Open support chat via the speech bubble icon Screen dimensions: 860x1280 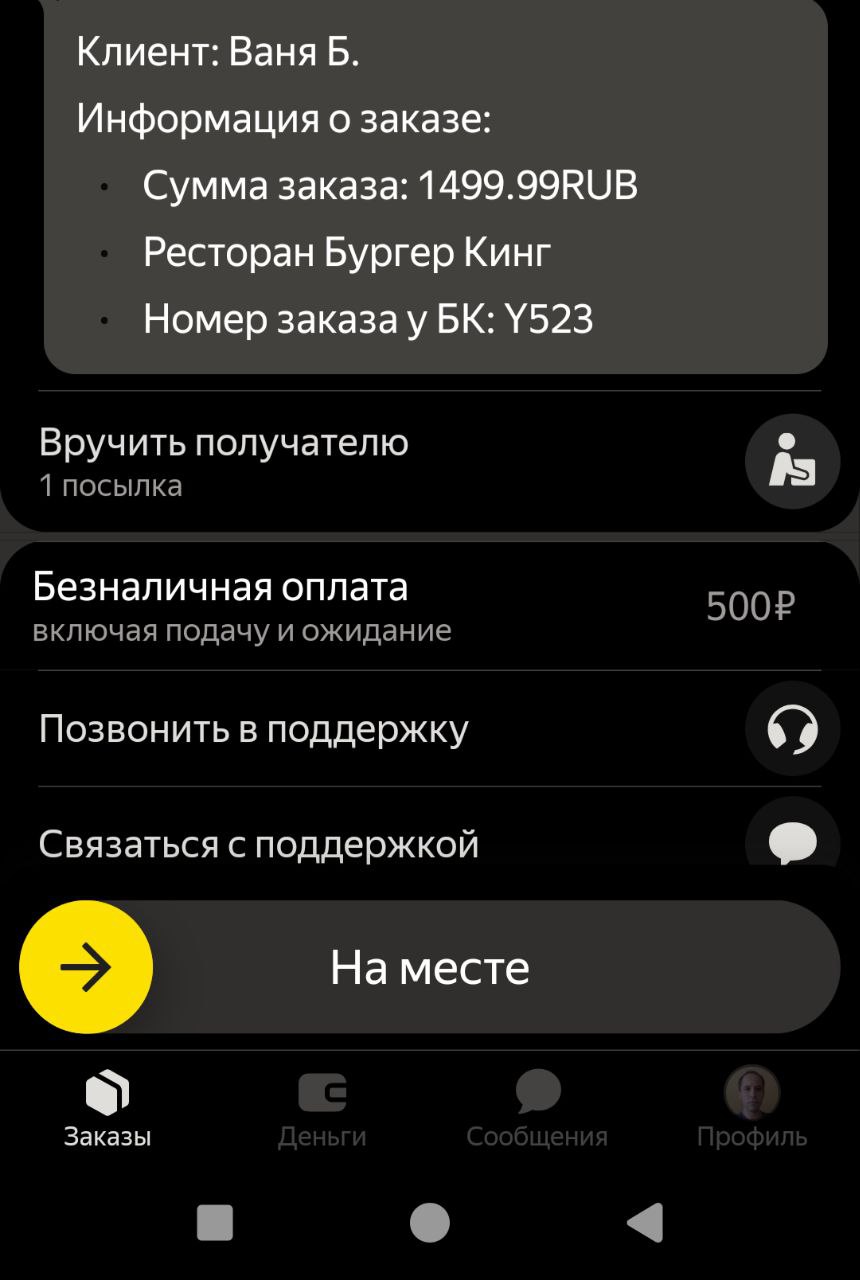coord(792,842)
